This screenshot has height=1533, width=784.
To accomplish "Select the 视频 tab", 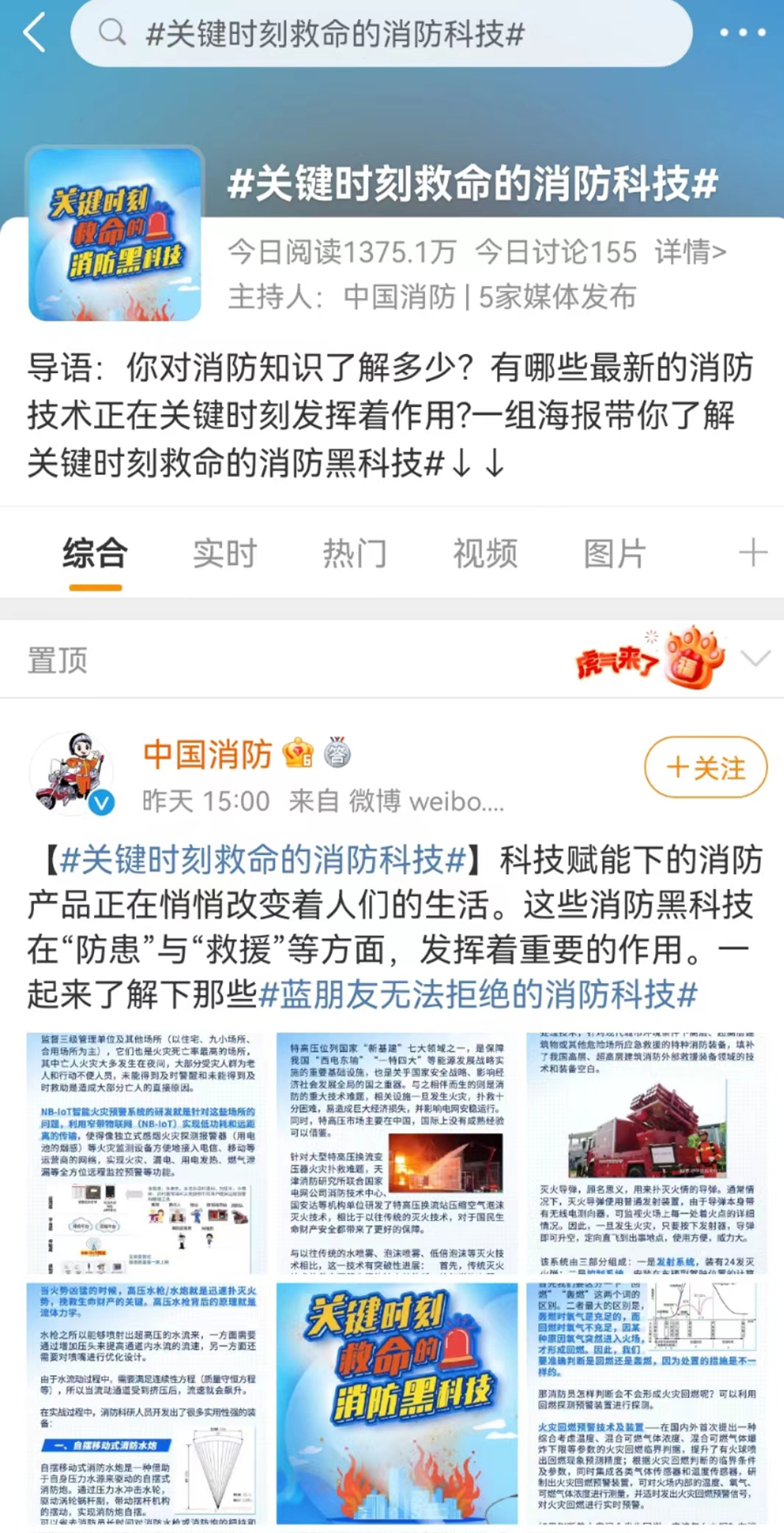I will [485, 554].
